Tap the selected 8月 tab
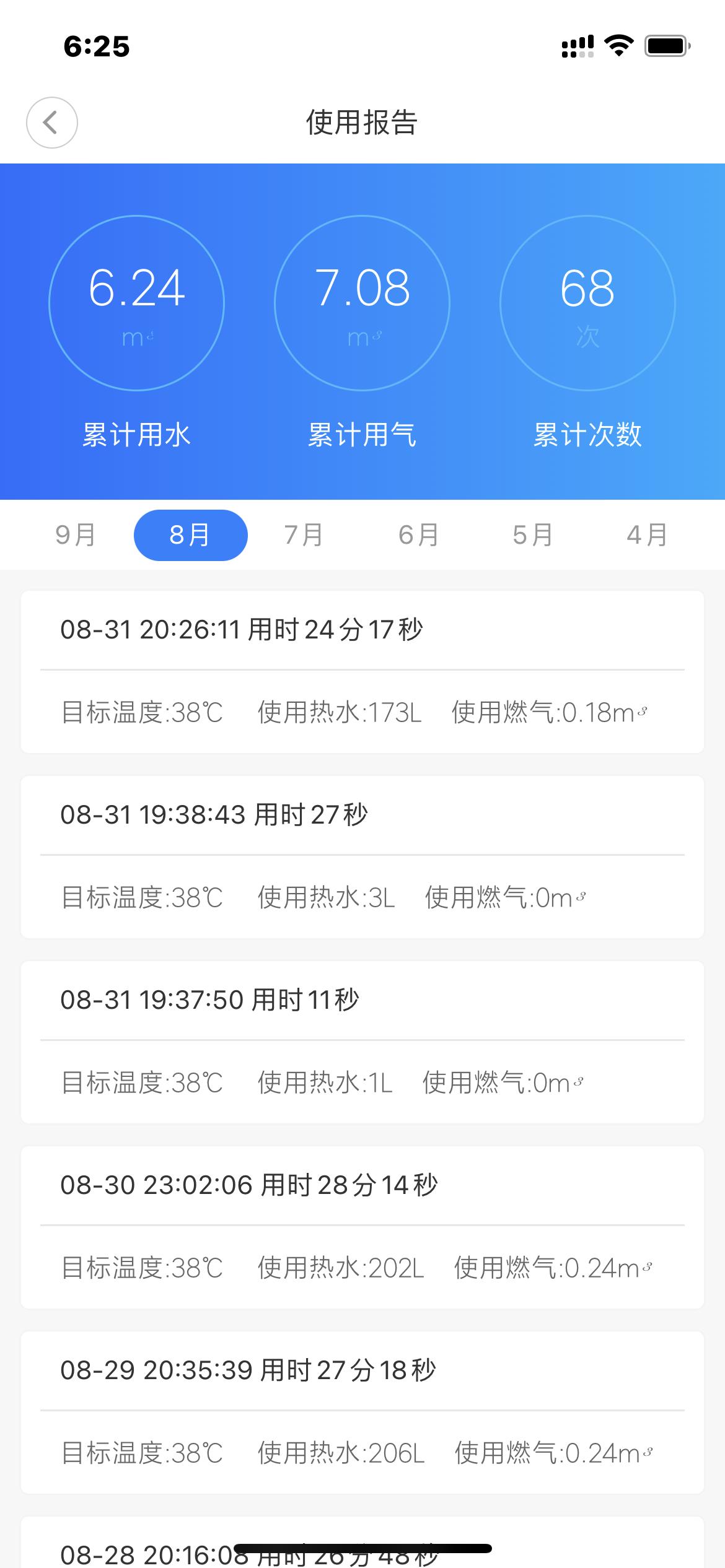The image size is (725, 1568). [x=190, y=534]
